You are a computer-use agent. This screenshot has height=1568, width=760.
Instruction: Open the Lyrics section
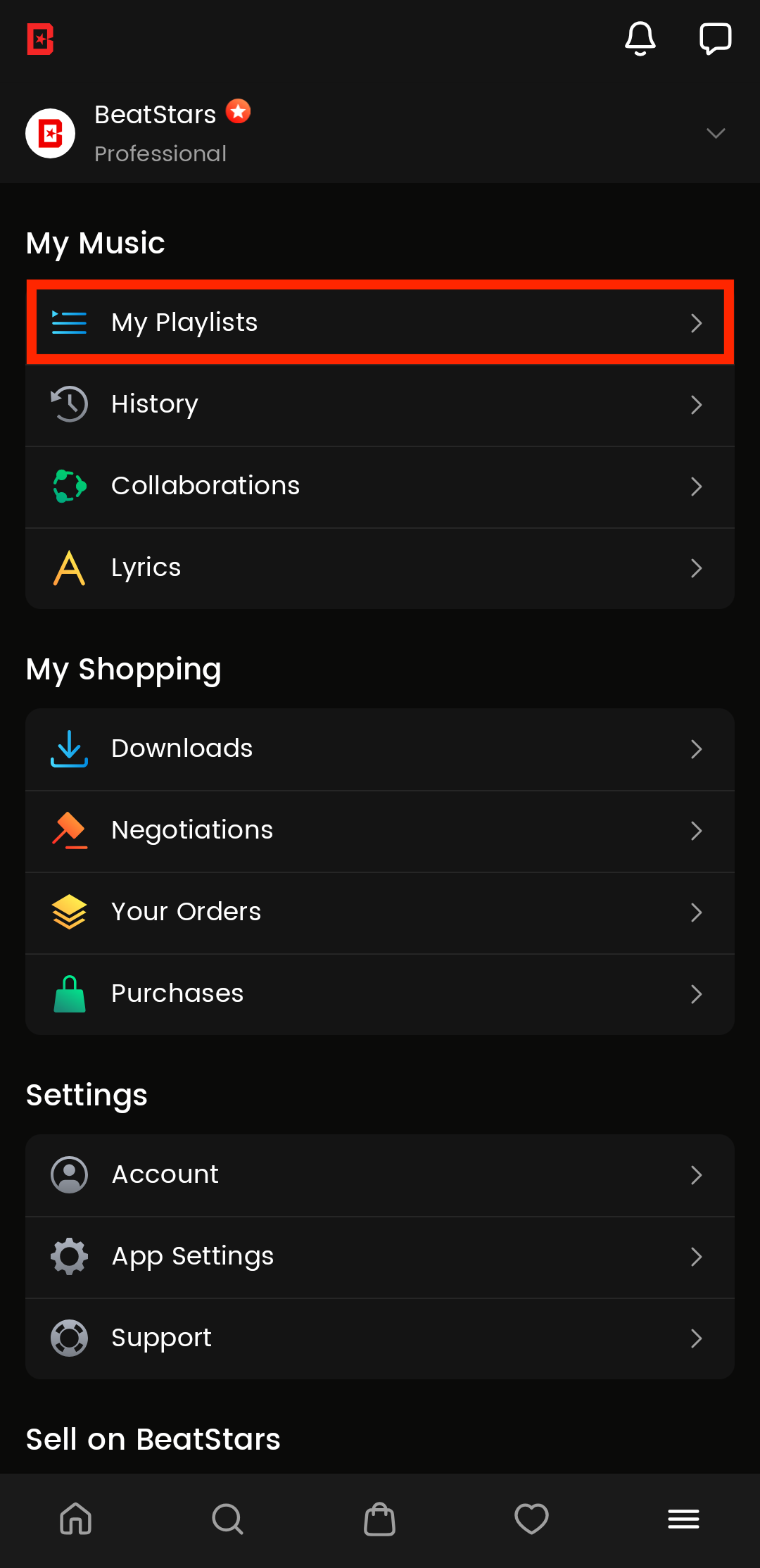(x=380, y=567)
